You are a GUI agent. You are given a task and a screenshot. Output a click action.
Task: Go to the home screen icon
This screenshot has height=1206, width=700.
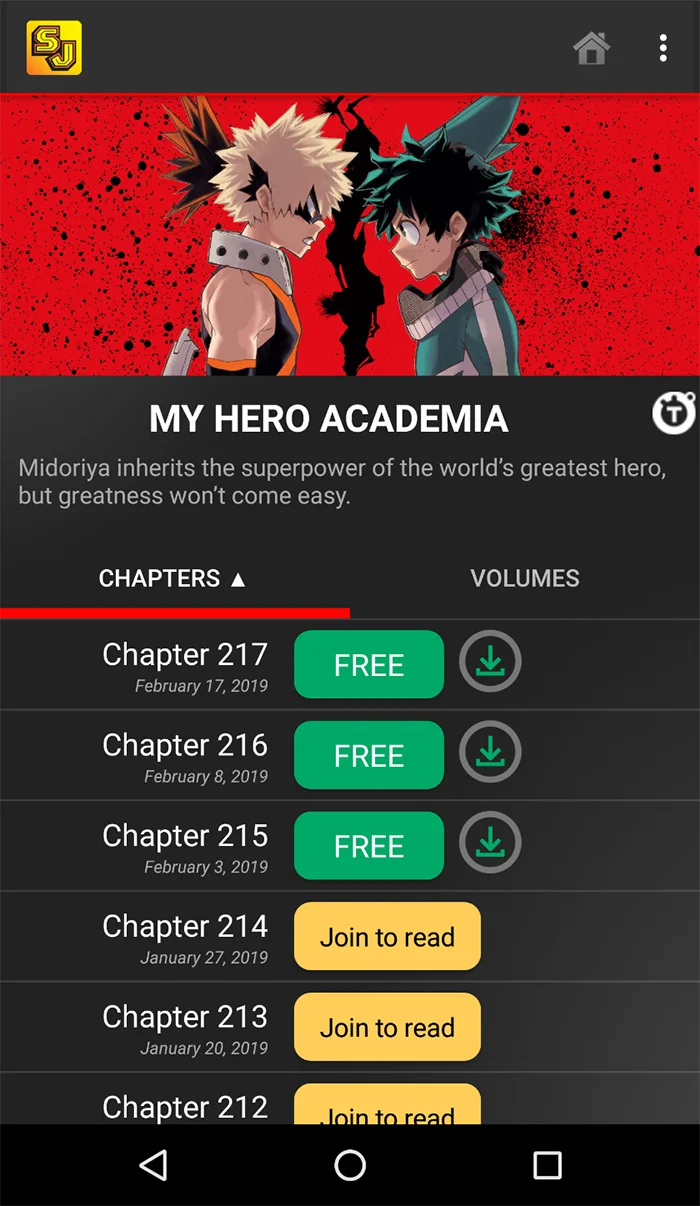(591, 47)
